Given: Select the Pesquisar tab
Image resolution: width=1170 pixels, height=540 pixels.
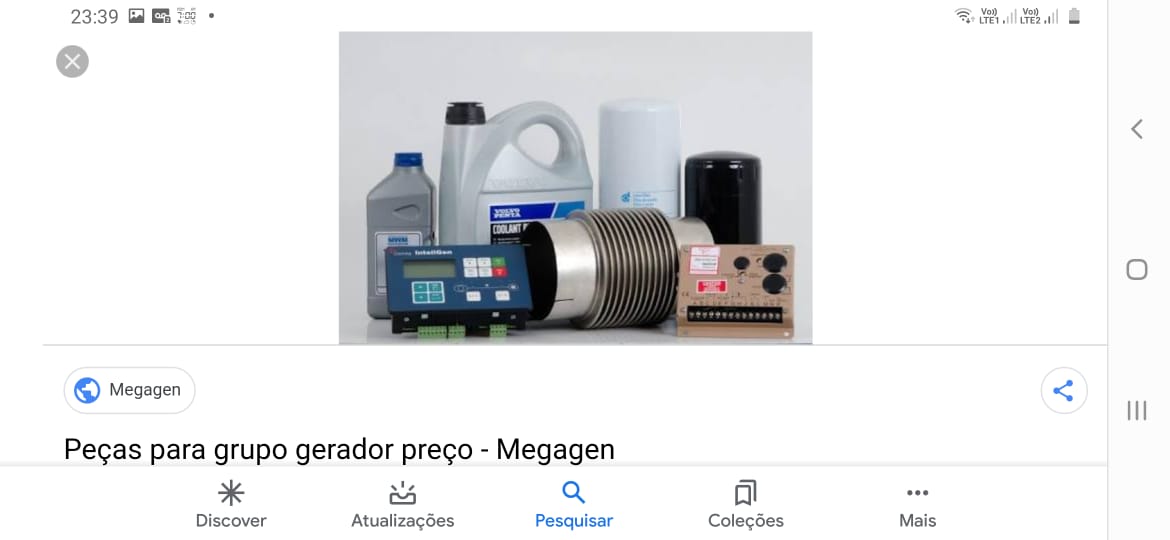Looking at the screenshot, I should click(x=573, y=505).
